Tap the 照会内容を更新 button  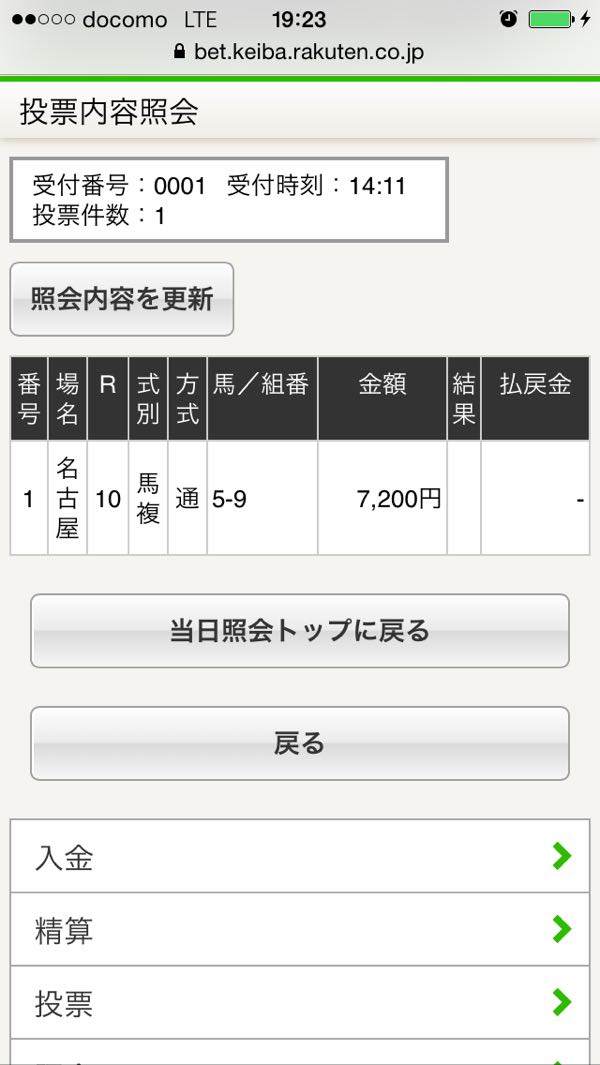click(122, 299)
